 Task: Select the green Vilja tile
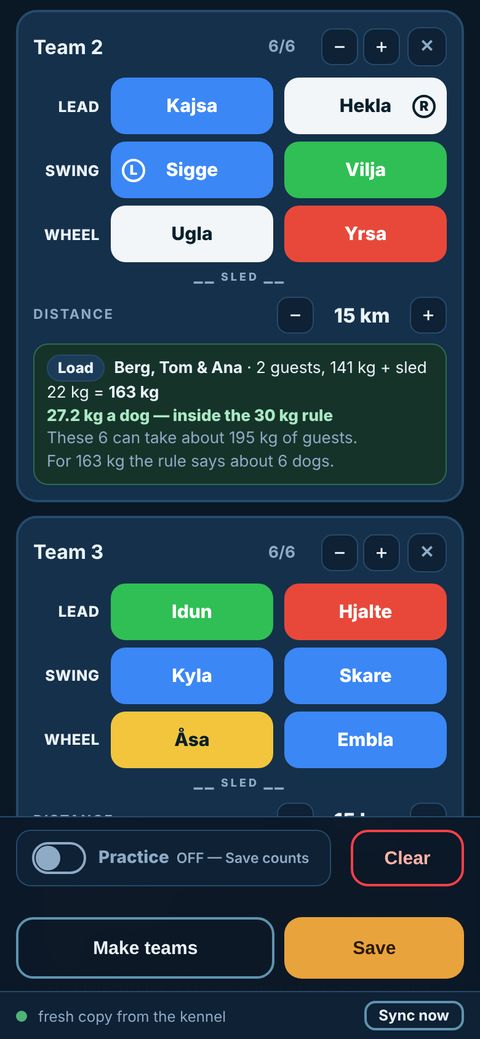click(365, 170)
